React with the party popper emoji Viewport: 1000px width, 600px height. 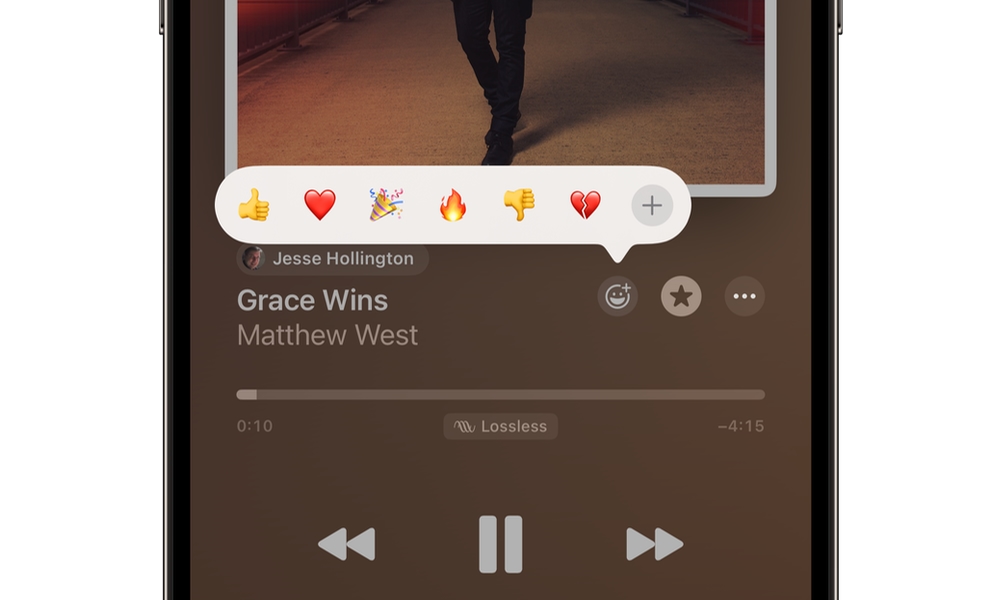pyautogui.click(x=386, y=205)
